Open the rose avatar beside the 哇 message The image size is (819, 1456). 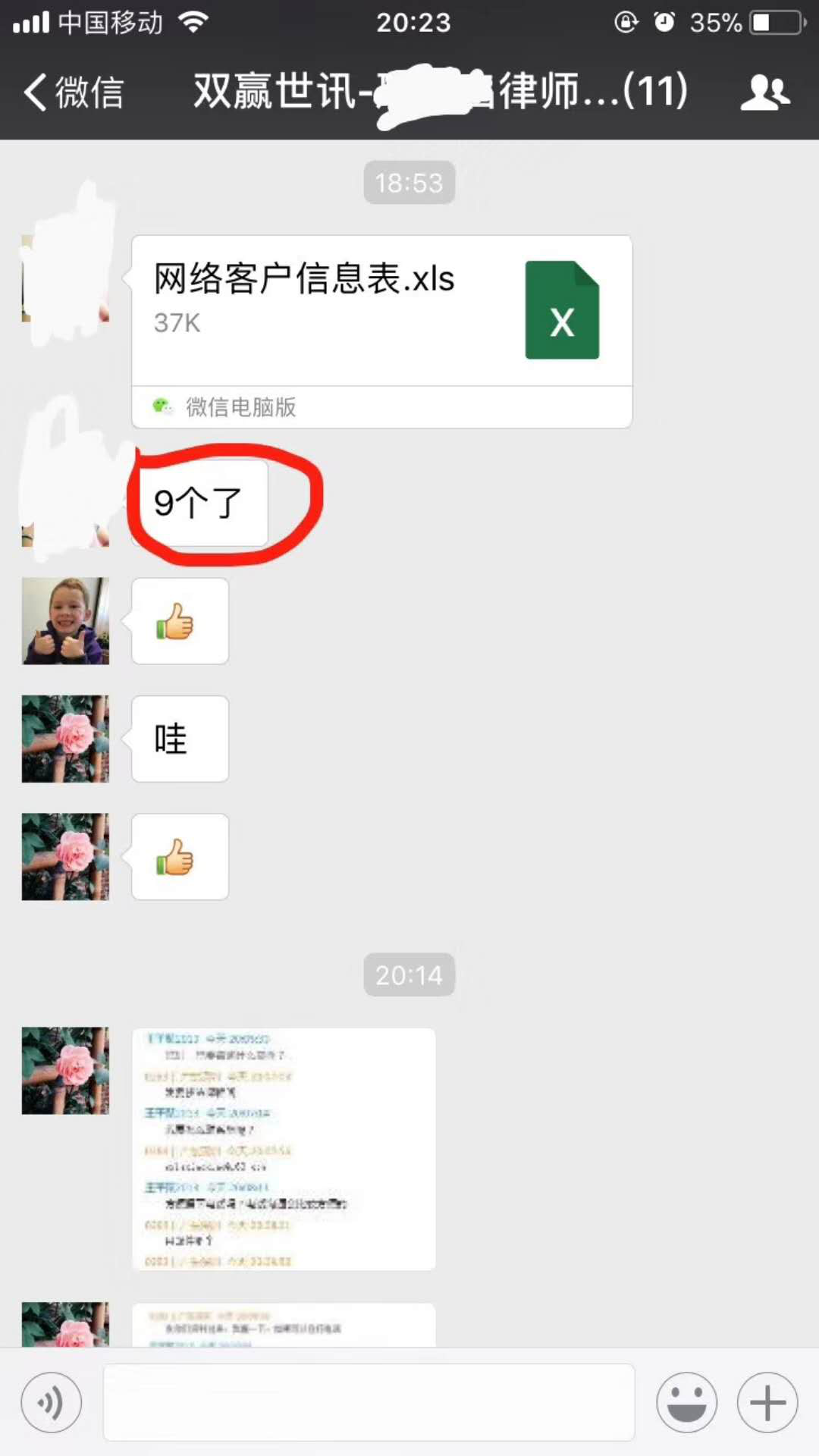[65, 739]
